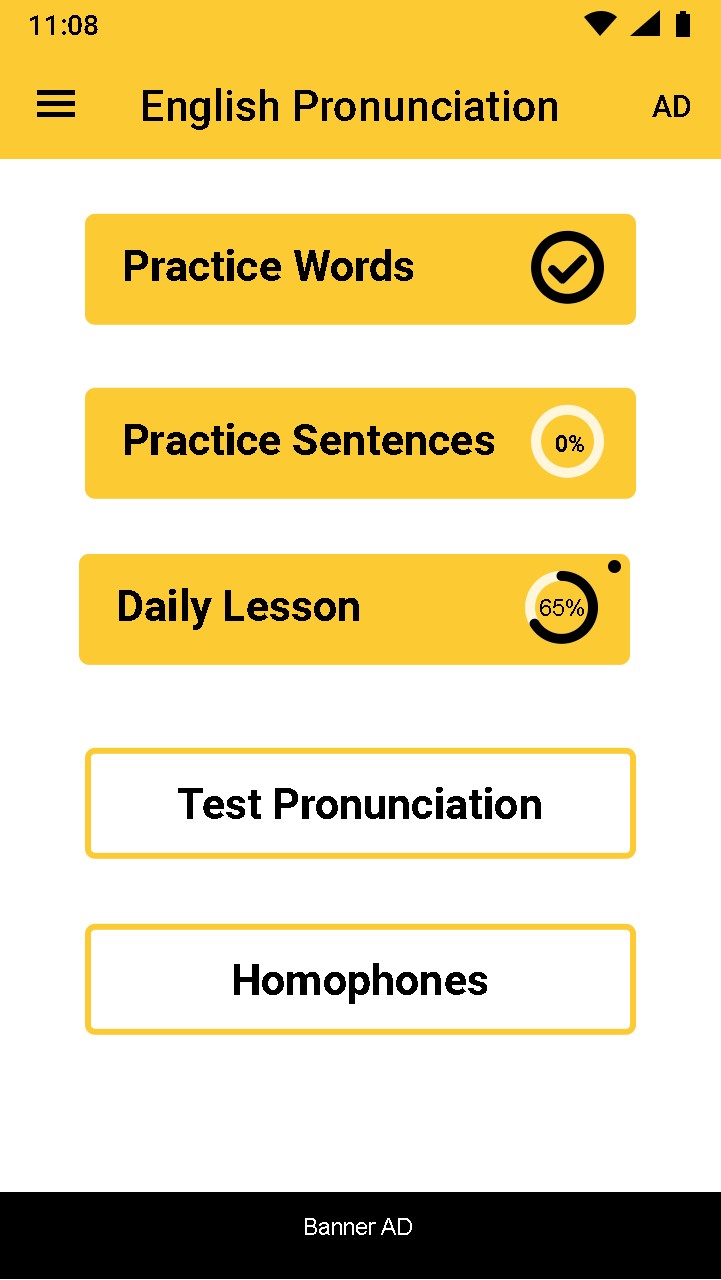This screenshot has height=1280, width=721.
Task: Start Practice Sentences
Action: [x=360, y=443]
